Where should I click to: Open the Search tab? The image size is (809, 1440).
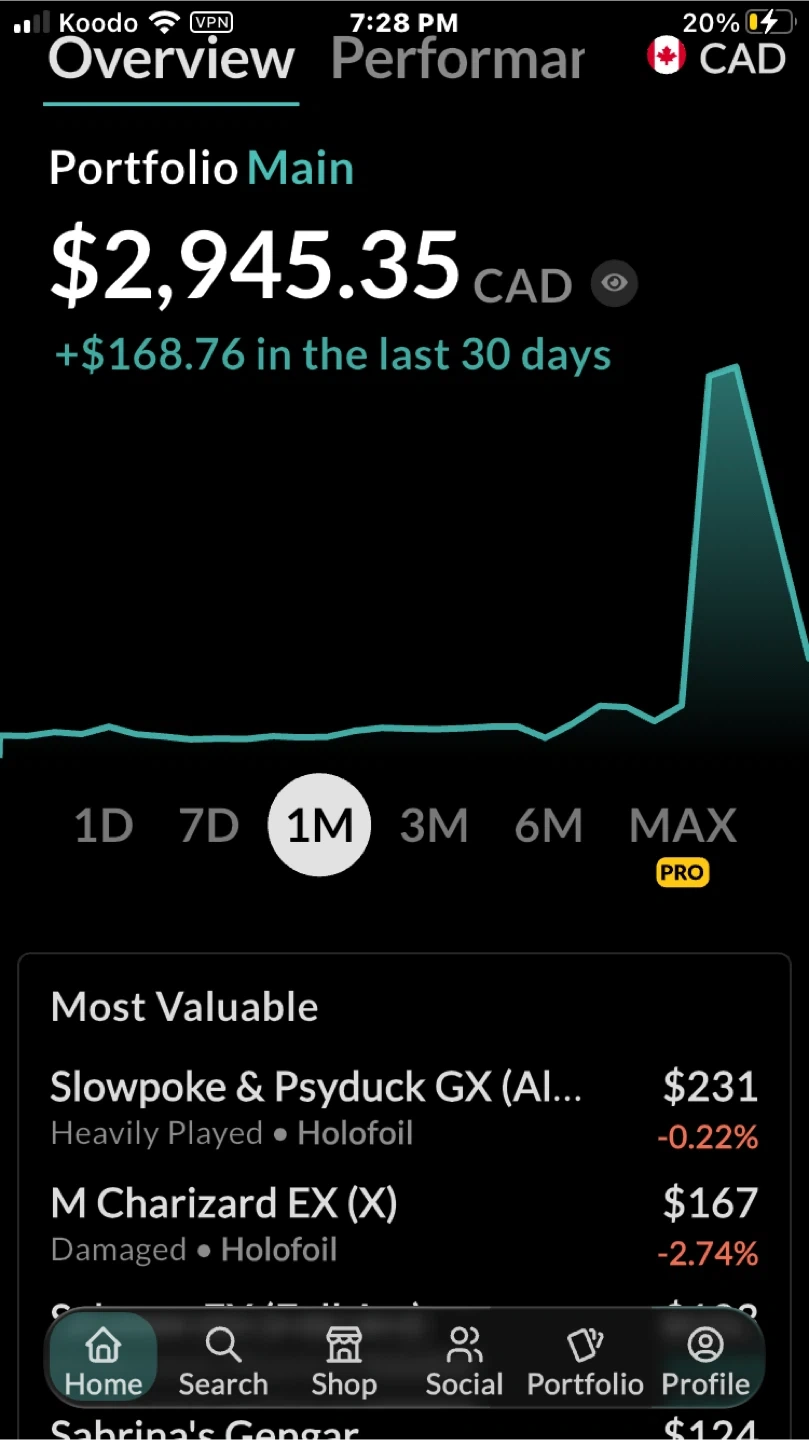(223, 1361)
